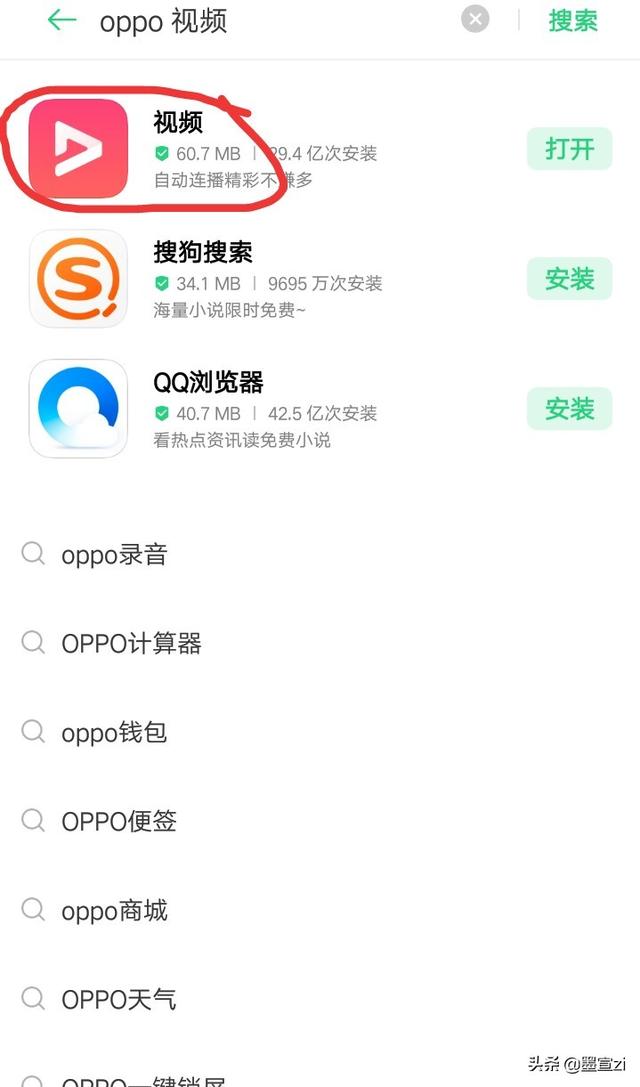
Task: Select the oppo钱包 suggestion
Action: (320, 732)
